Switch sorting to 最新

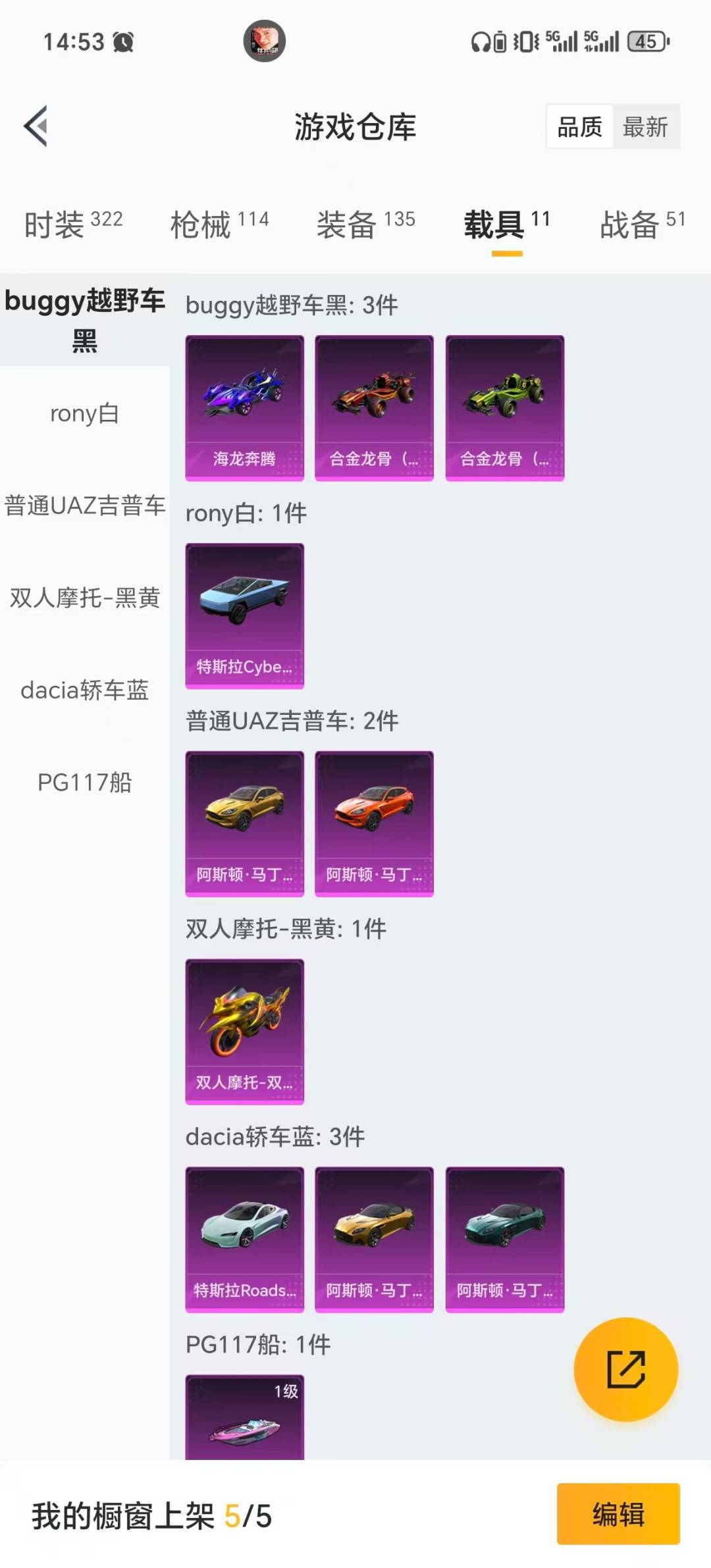click(647, 127)
